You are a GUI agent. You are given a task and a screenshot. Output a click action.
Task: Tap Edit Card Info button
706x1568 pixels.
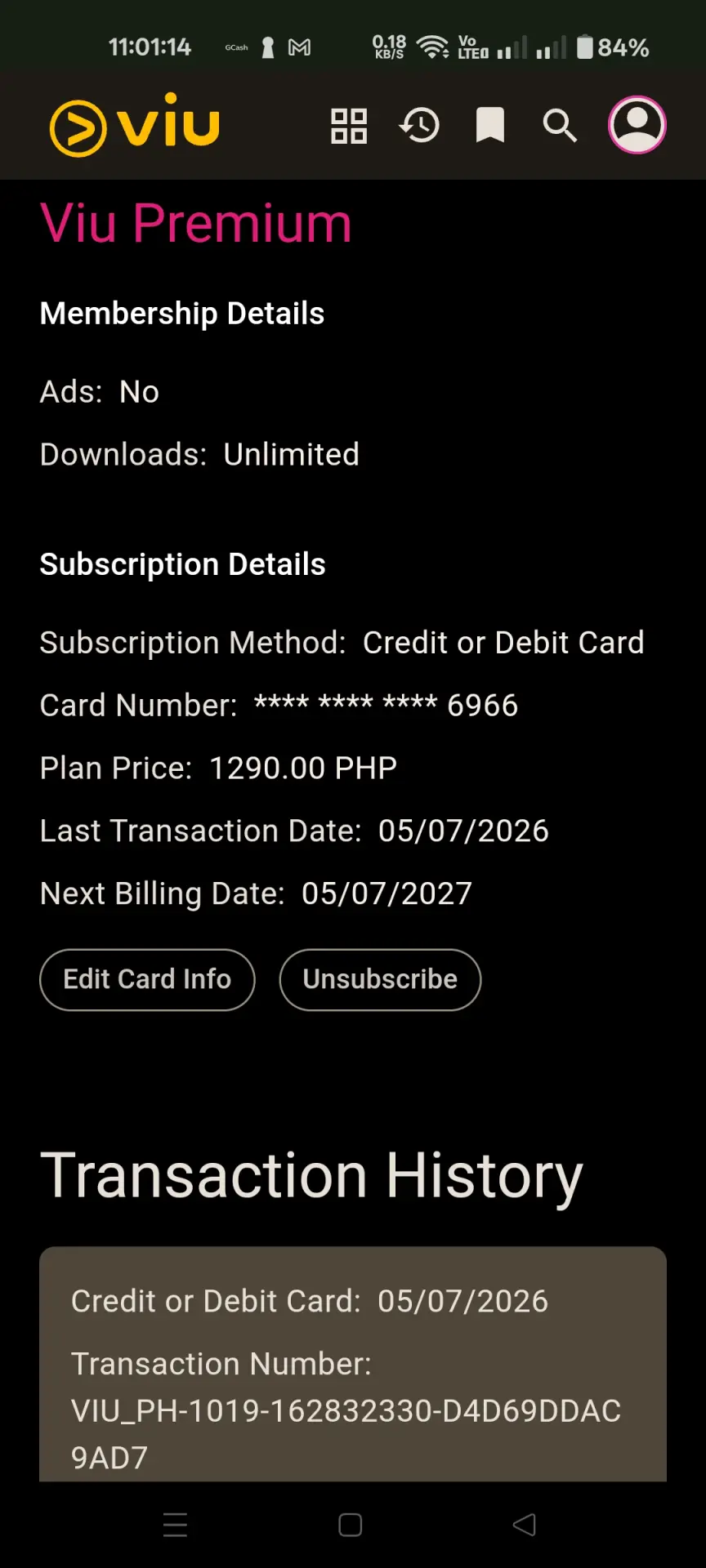[x=147, y=979]
